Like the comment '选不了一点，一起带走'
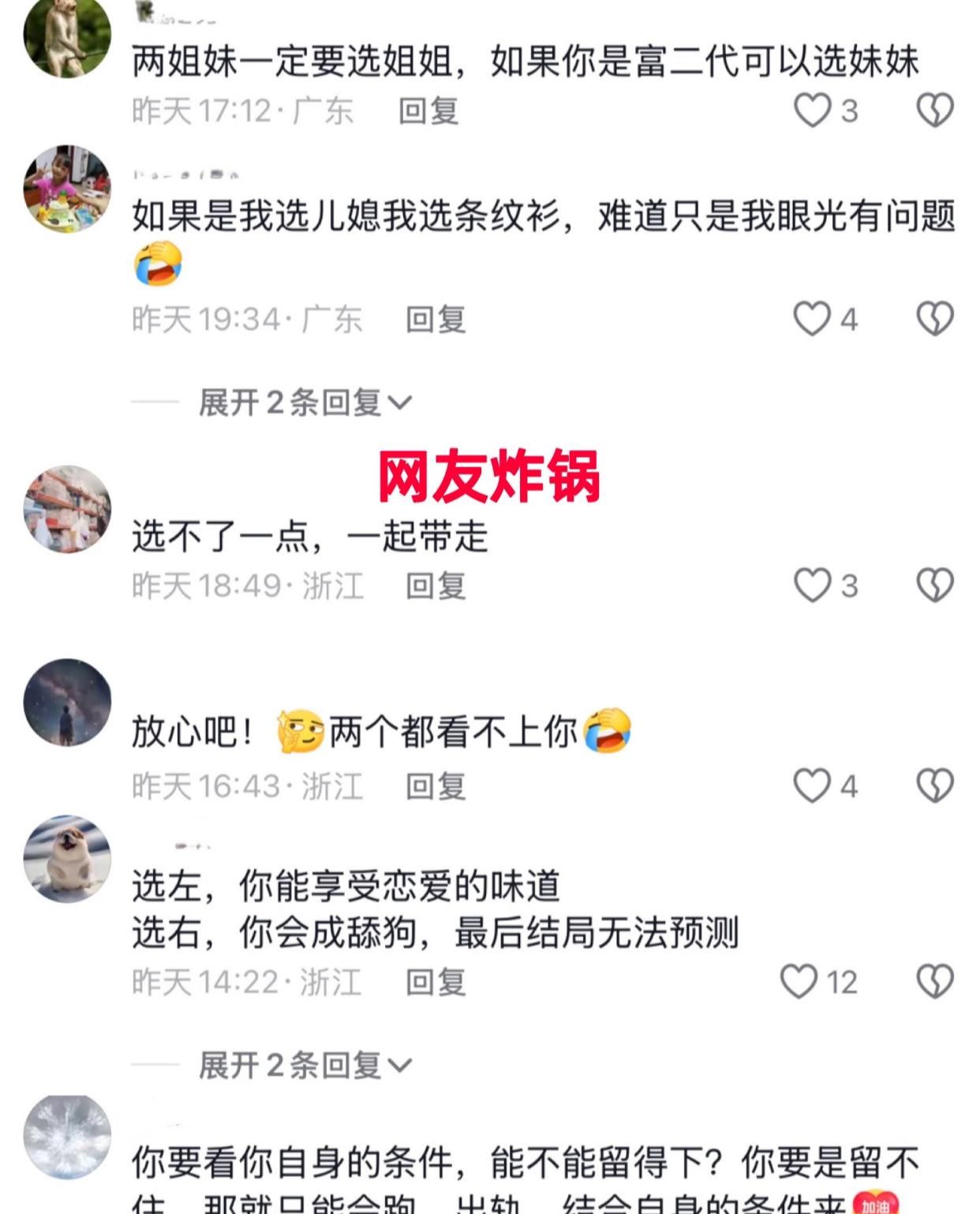The height and width of the screenshot is (1214, 980). point(813,586)
